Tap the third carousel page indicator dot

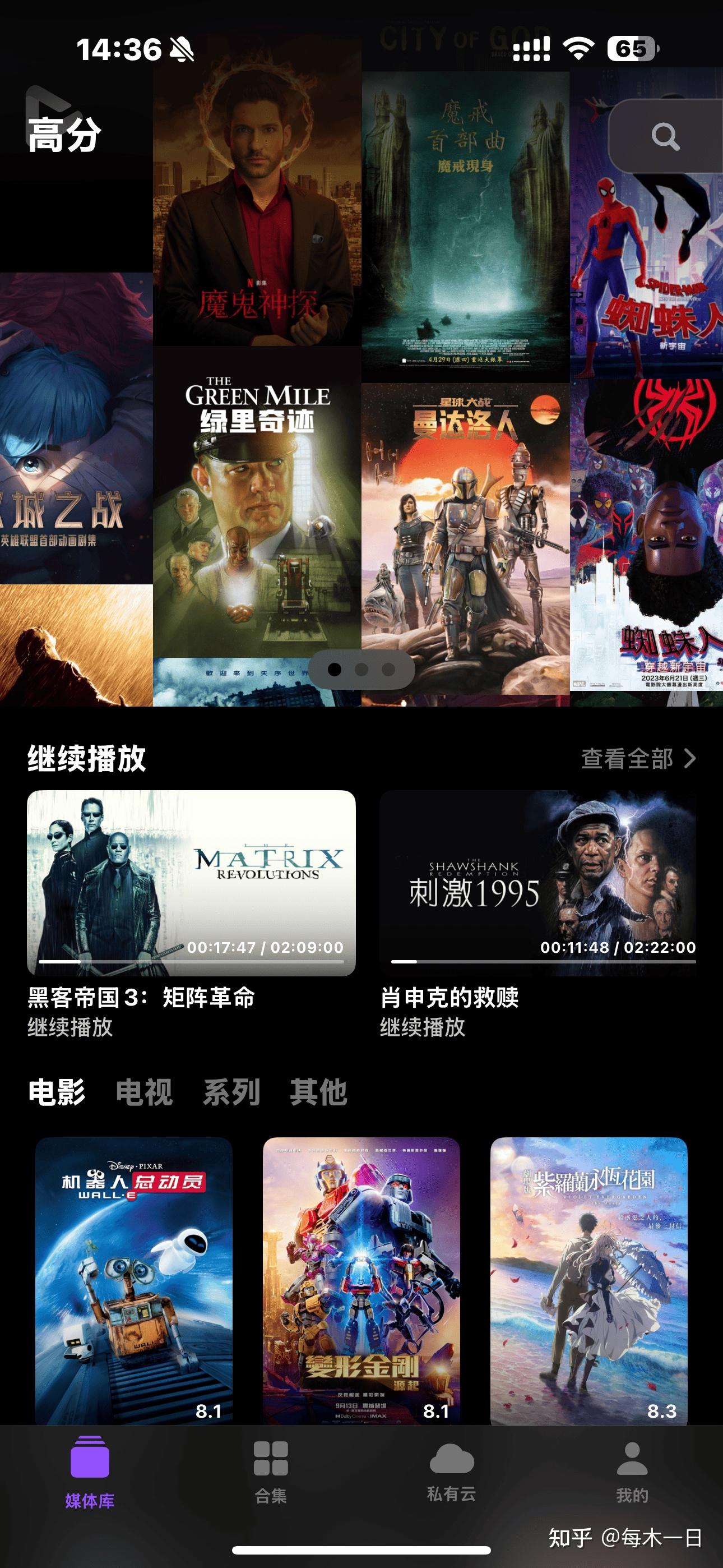click(388, 669)
